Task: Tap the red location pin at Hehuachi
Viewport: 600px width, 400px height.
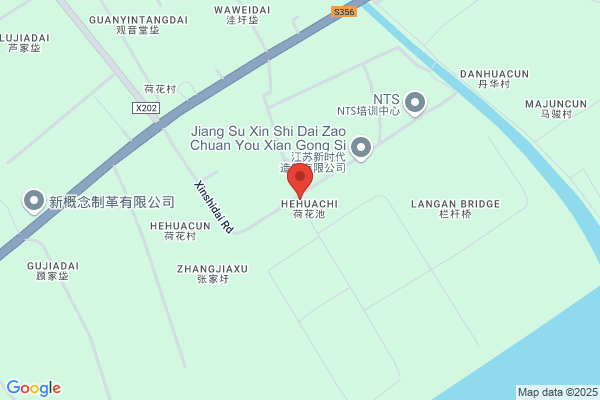Action: click(300, 180)
